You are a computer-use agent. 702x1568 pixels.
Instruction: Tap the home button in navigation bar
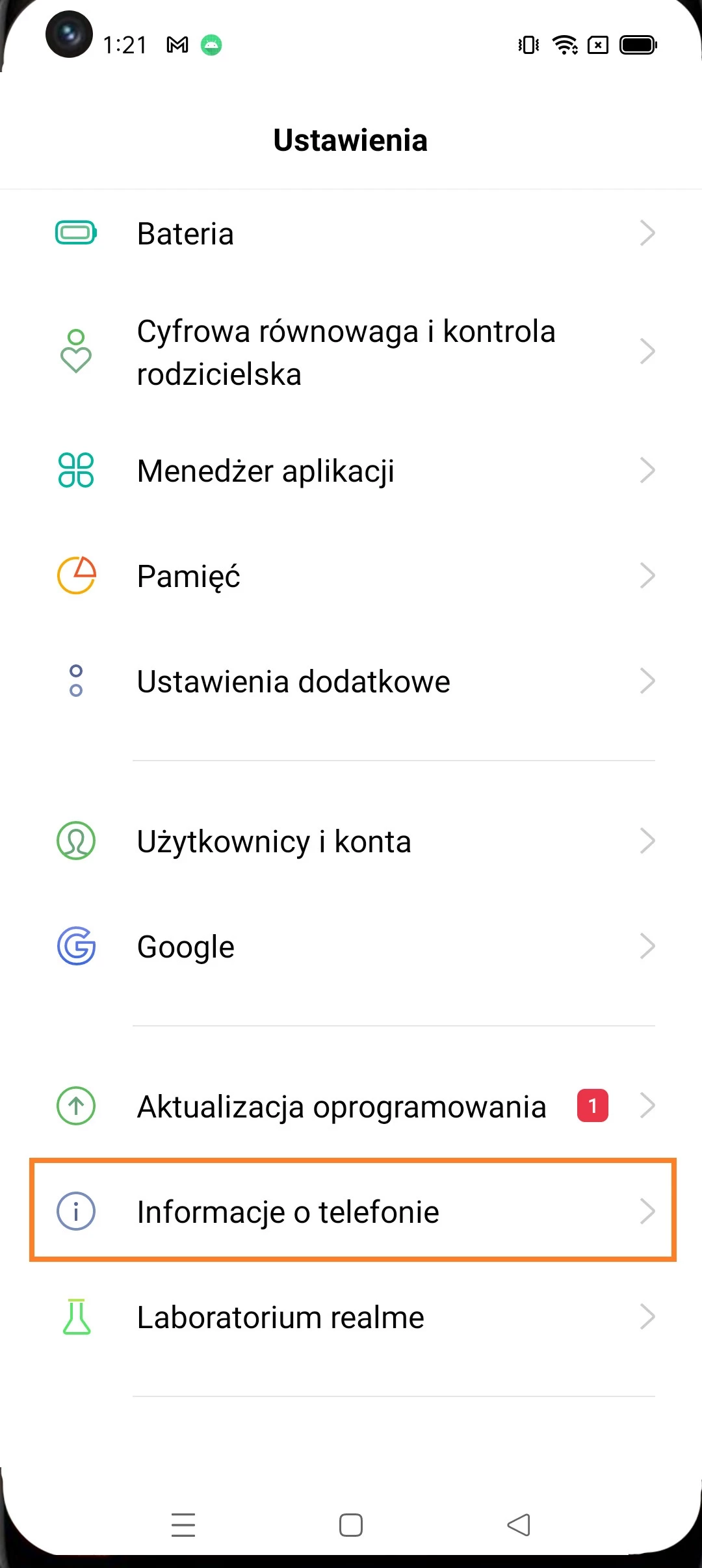coord(351,1525)
